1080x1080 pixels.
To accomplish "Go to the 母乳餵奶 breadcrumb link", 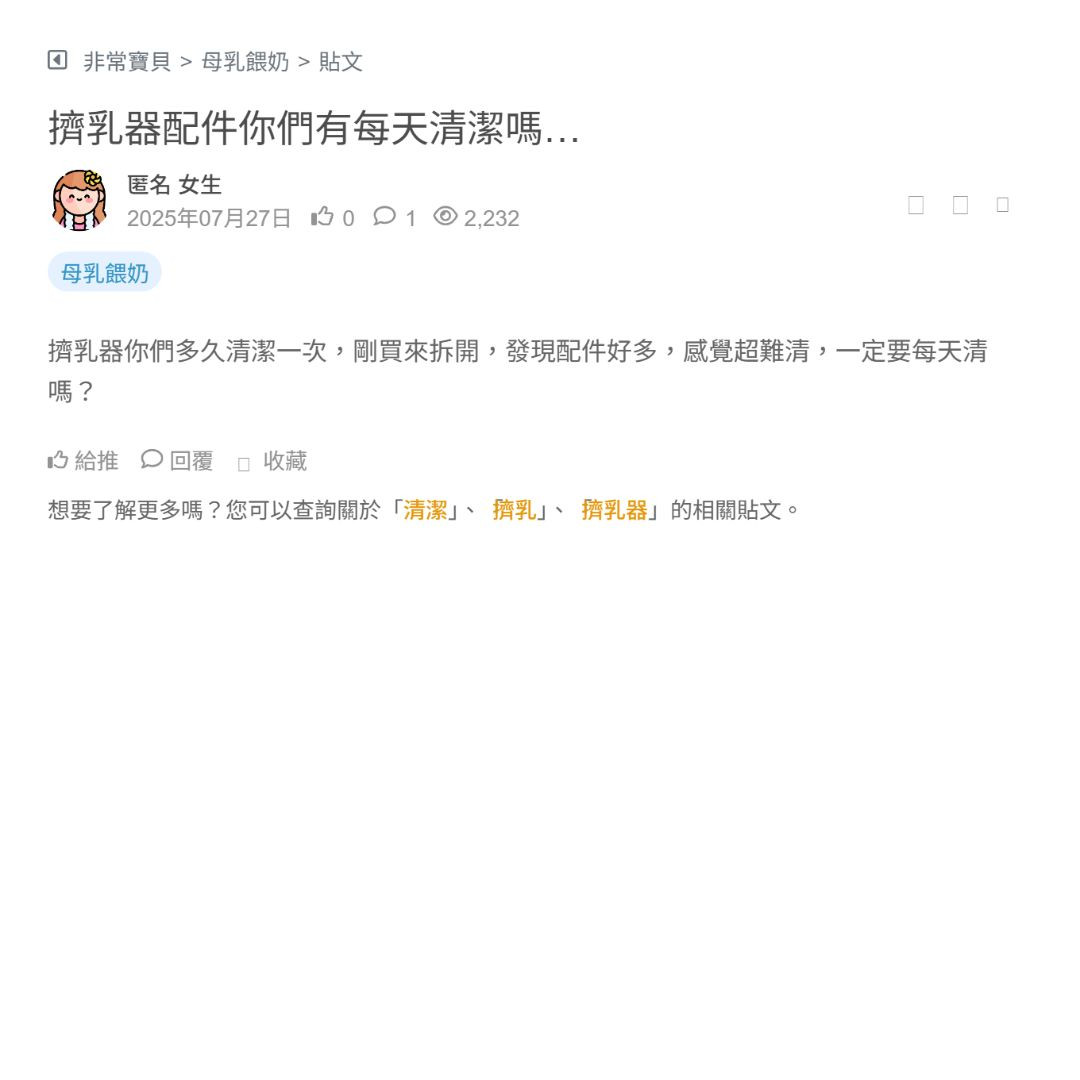I will (245, 62).
